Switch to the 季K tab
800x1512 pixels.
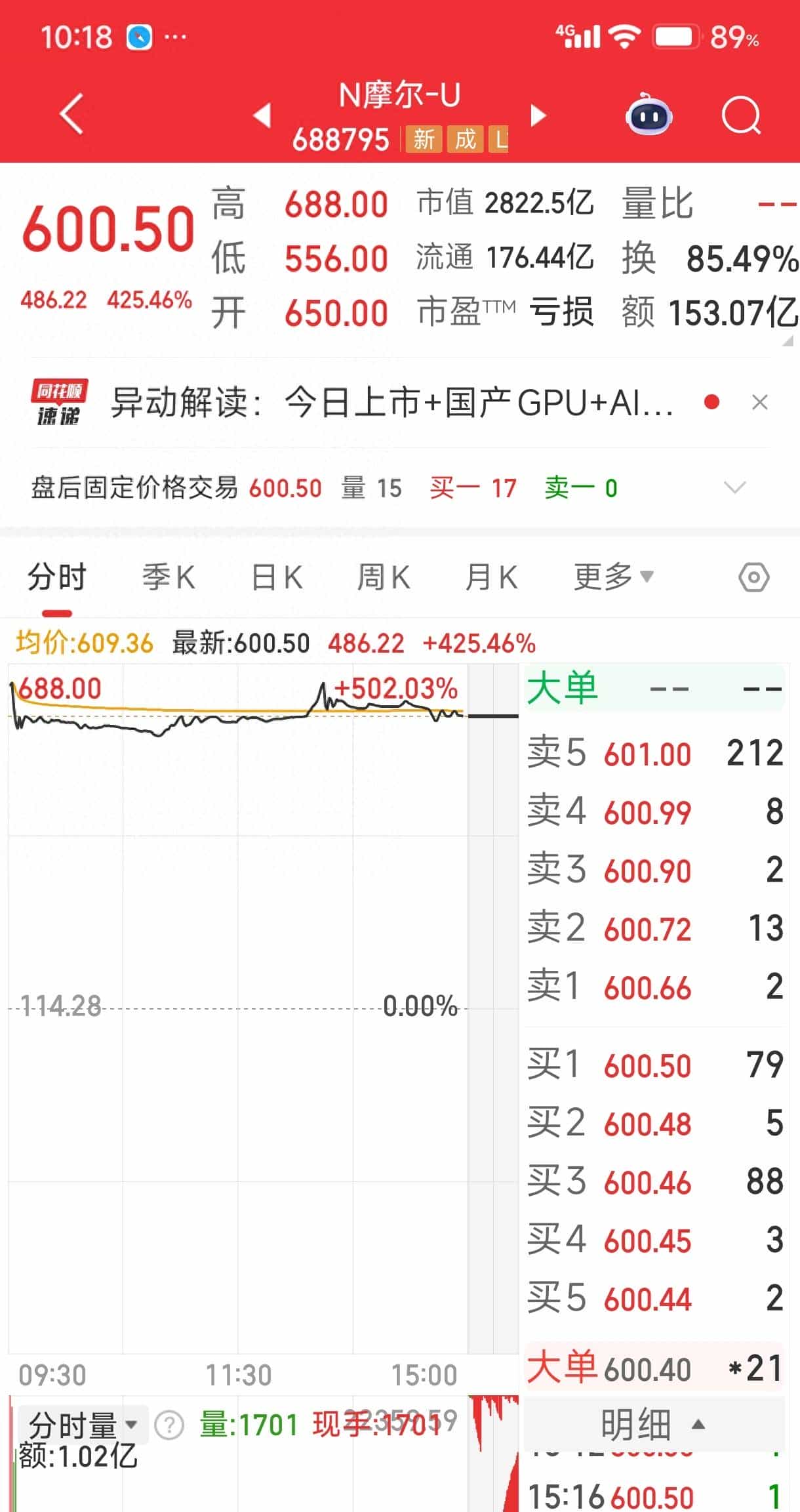point(169,578)
